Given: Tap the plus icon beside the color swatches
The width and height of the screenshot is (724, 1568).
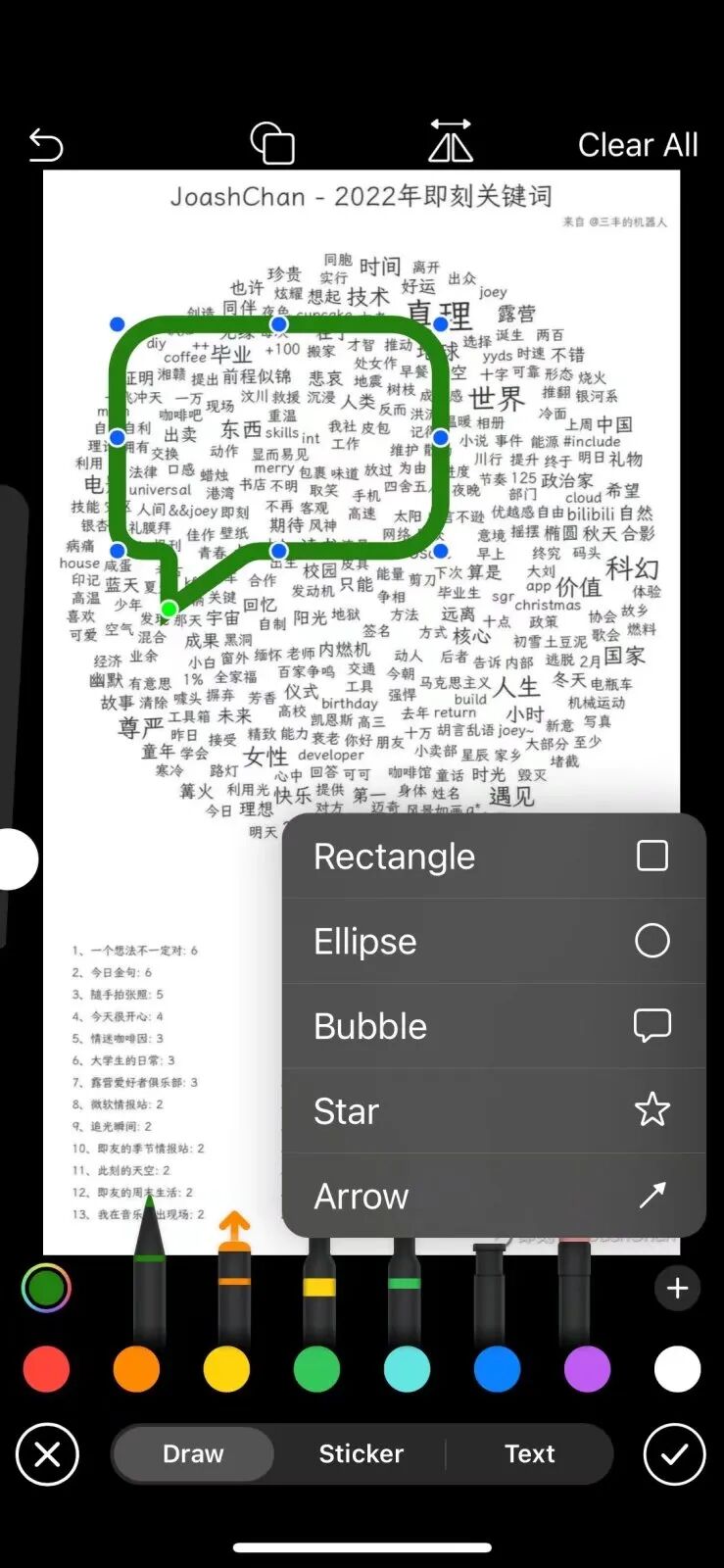Looking at the screenshot, I should coord(676,1288).
